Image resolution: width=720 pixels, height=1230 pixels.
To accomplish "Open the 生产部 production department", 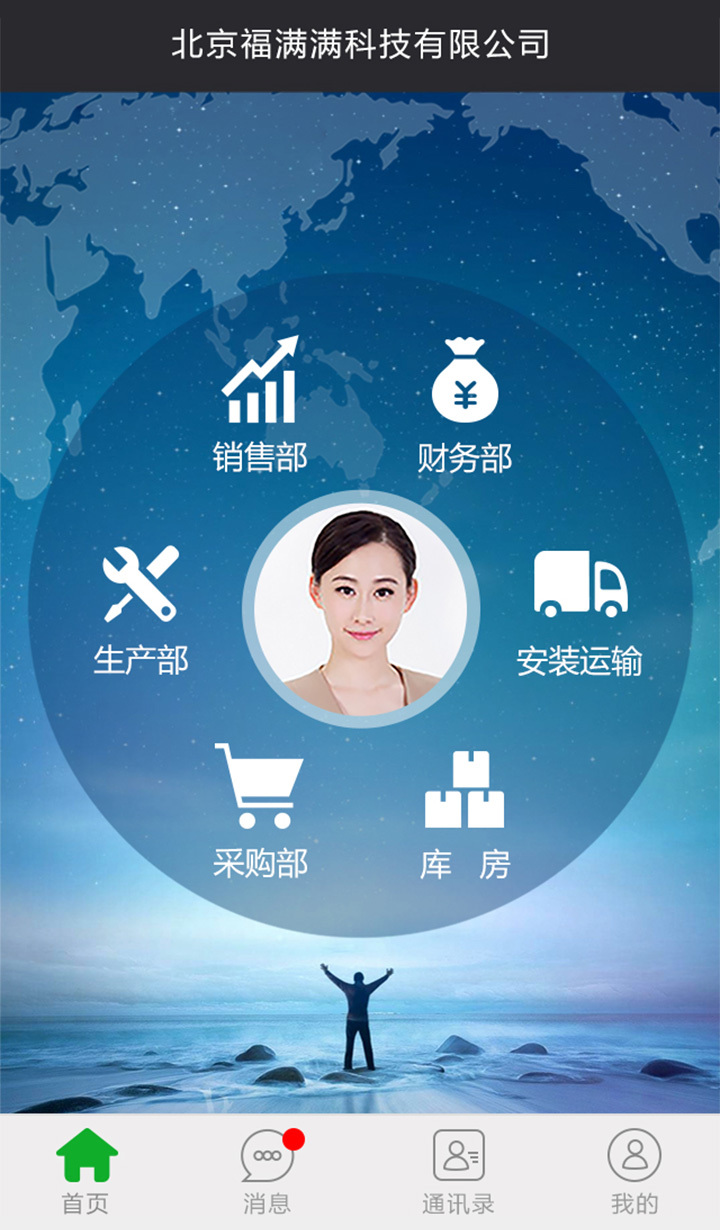I will tap(141, 608).
